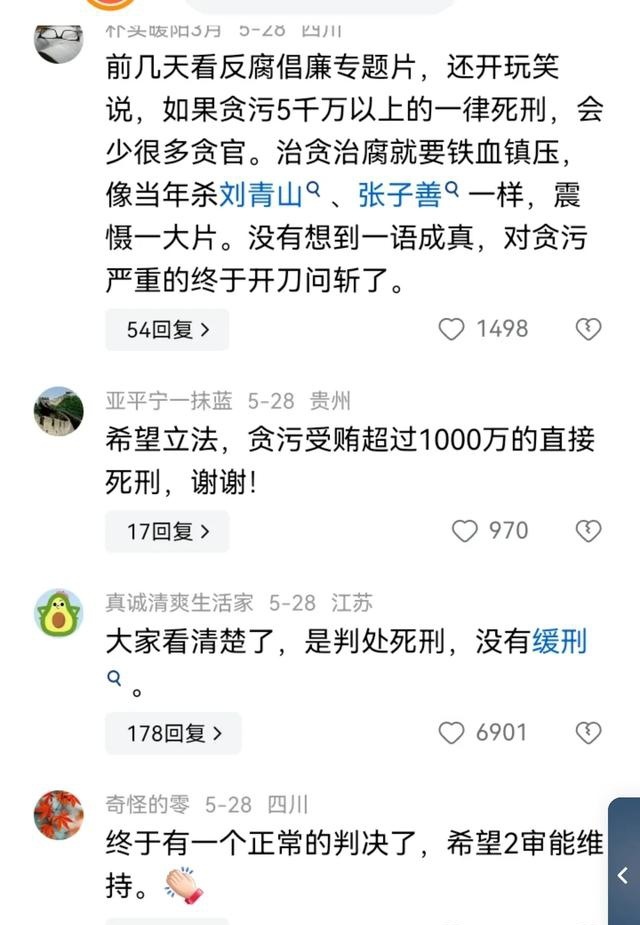Dislike the comment about 反腐倡廉专题片
The height and width of the screenshot is (925, 640).
click(588, 329)
